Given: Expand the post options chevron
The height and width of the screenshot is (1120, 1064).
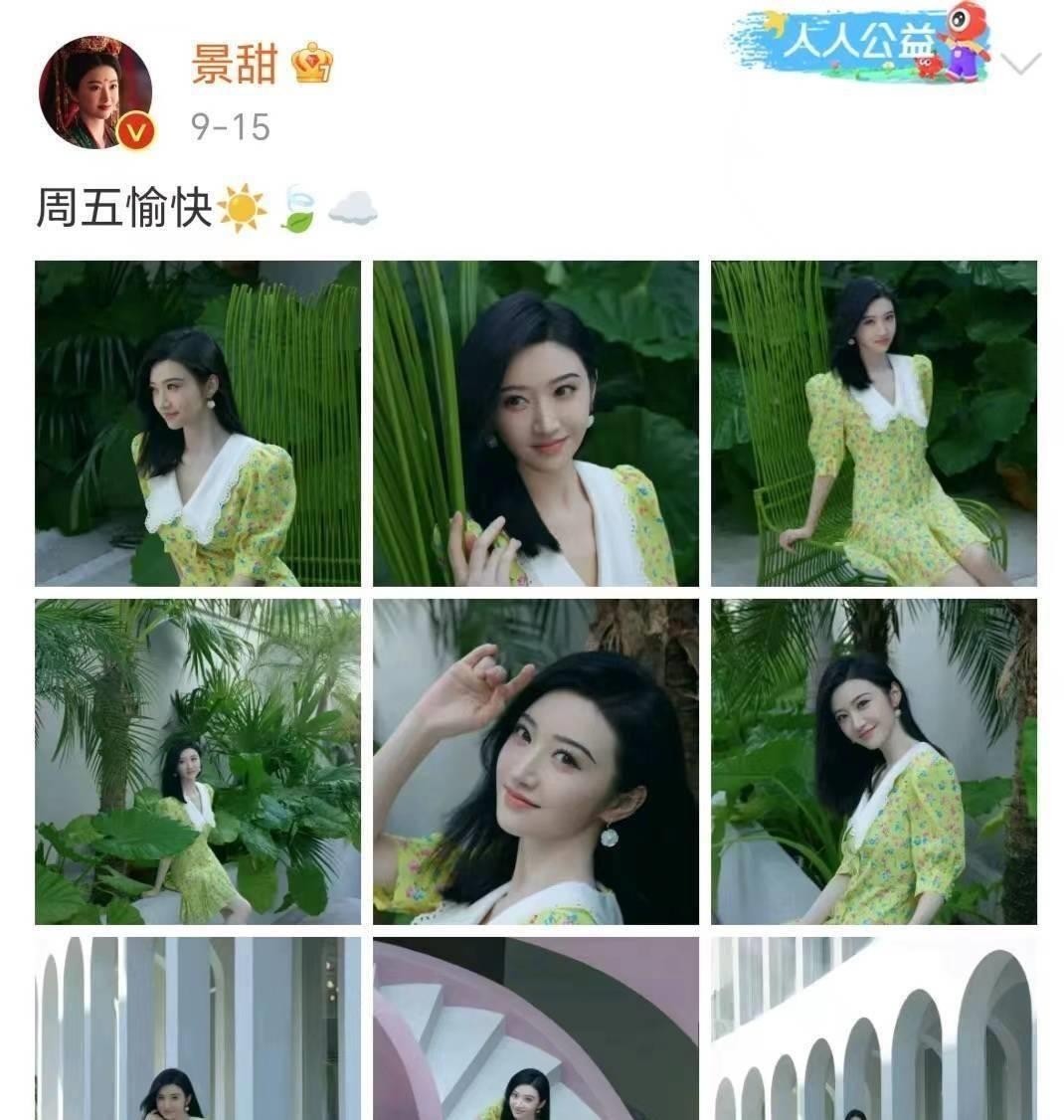Looking at the screenshot, I should click(x=1019, y=65).
